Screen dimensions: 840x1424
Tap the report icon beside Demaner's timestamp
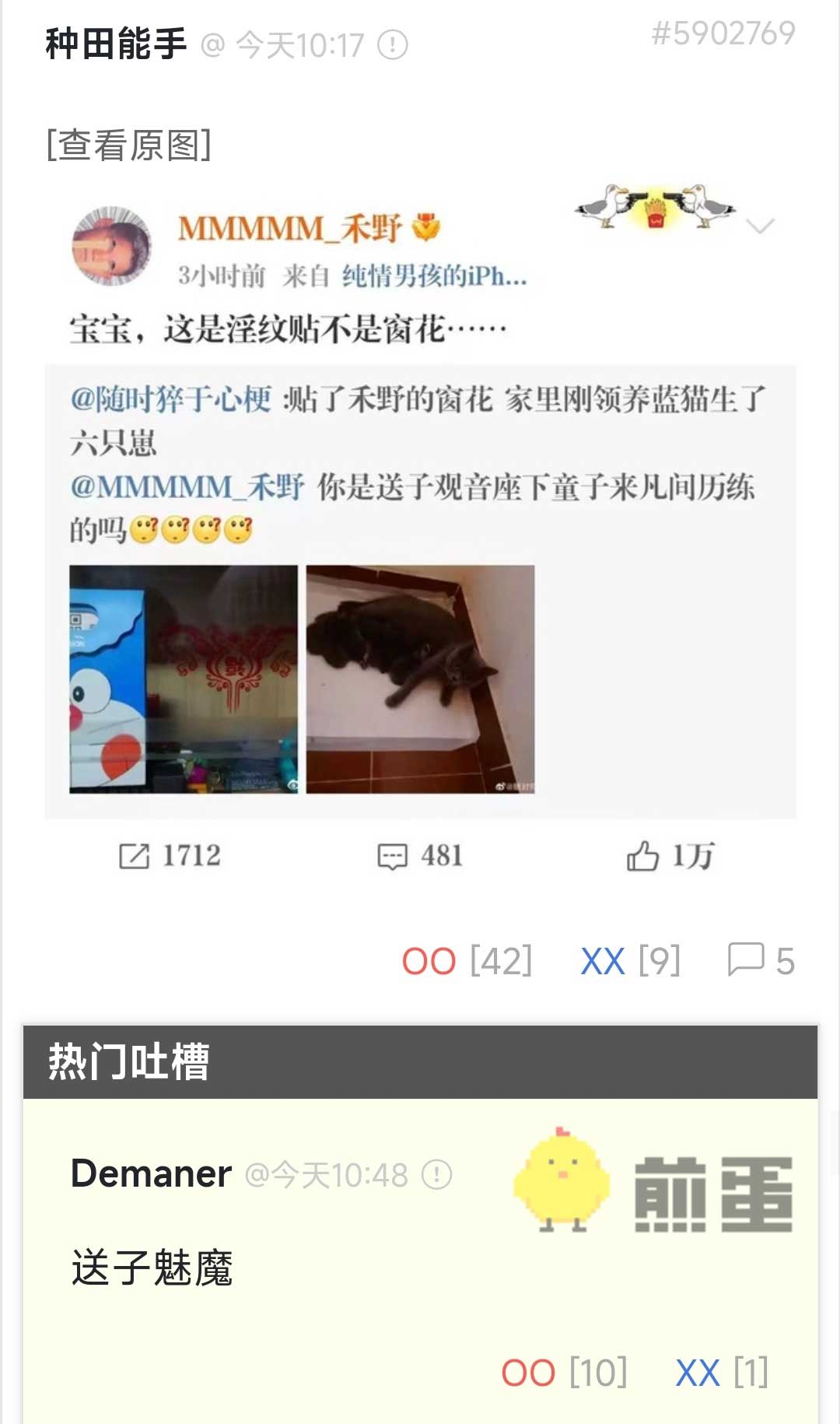pyautogui.click(x=437, y=1174)
